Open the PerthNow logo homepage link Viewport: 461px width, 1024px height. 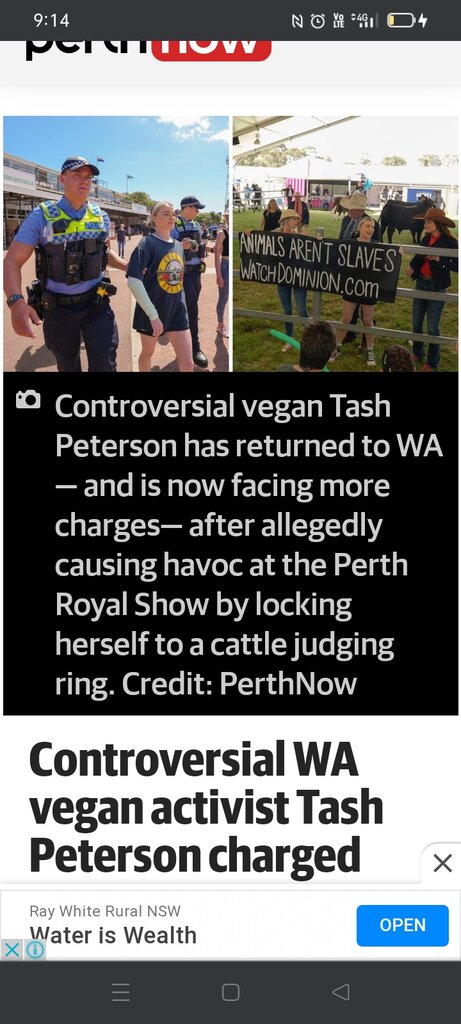pyautogui.click(x=148, y=50)
